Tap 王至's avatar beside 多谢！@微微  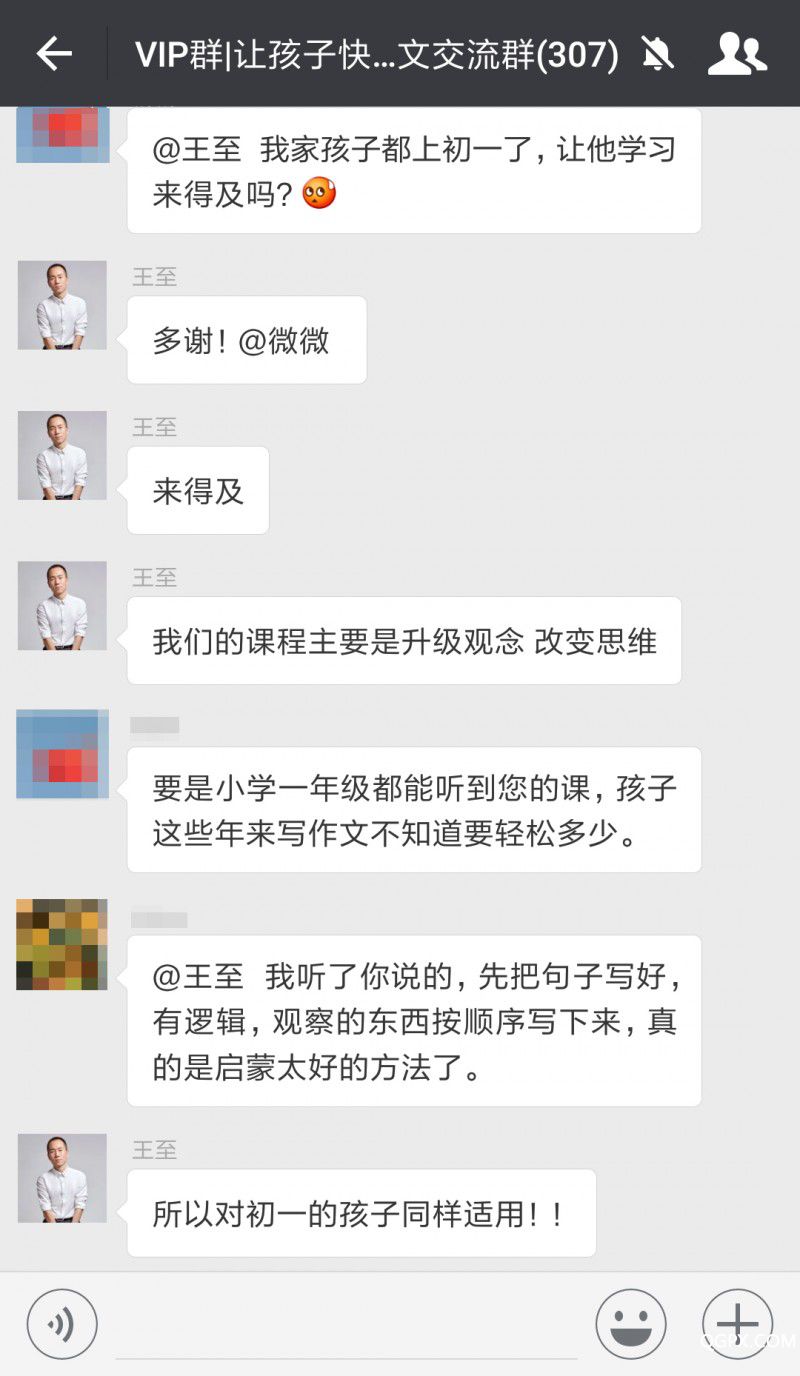pos(62,305)
